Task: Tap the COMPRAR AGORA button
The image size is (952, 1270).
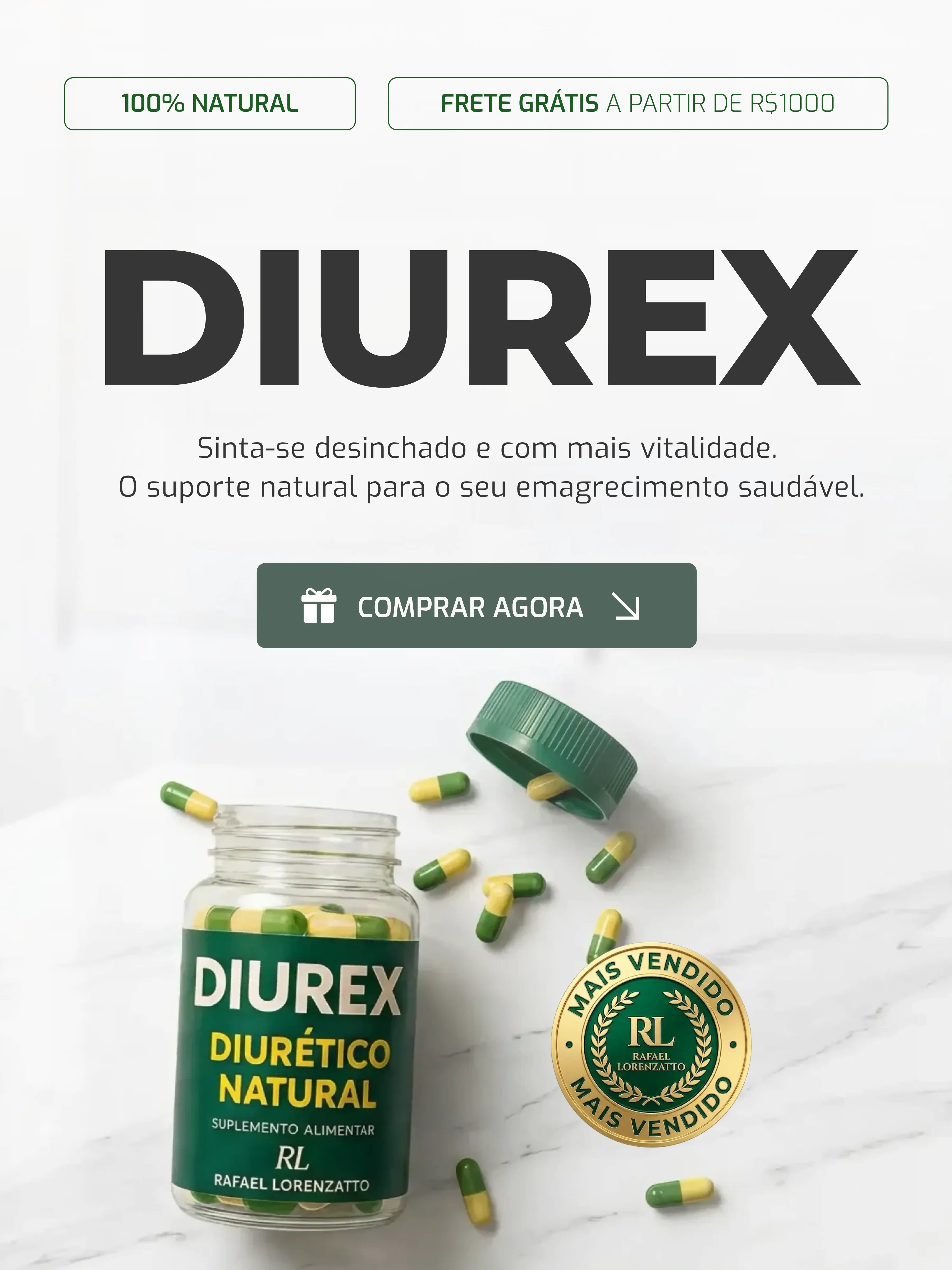Action: [476, 606]
